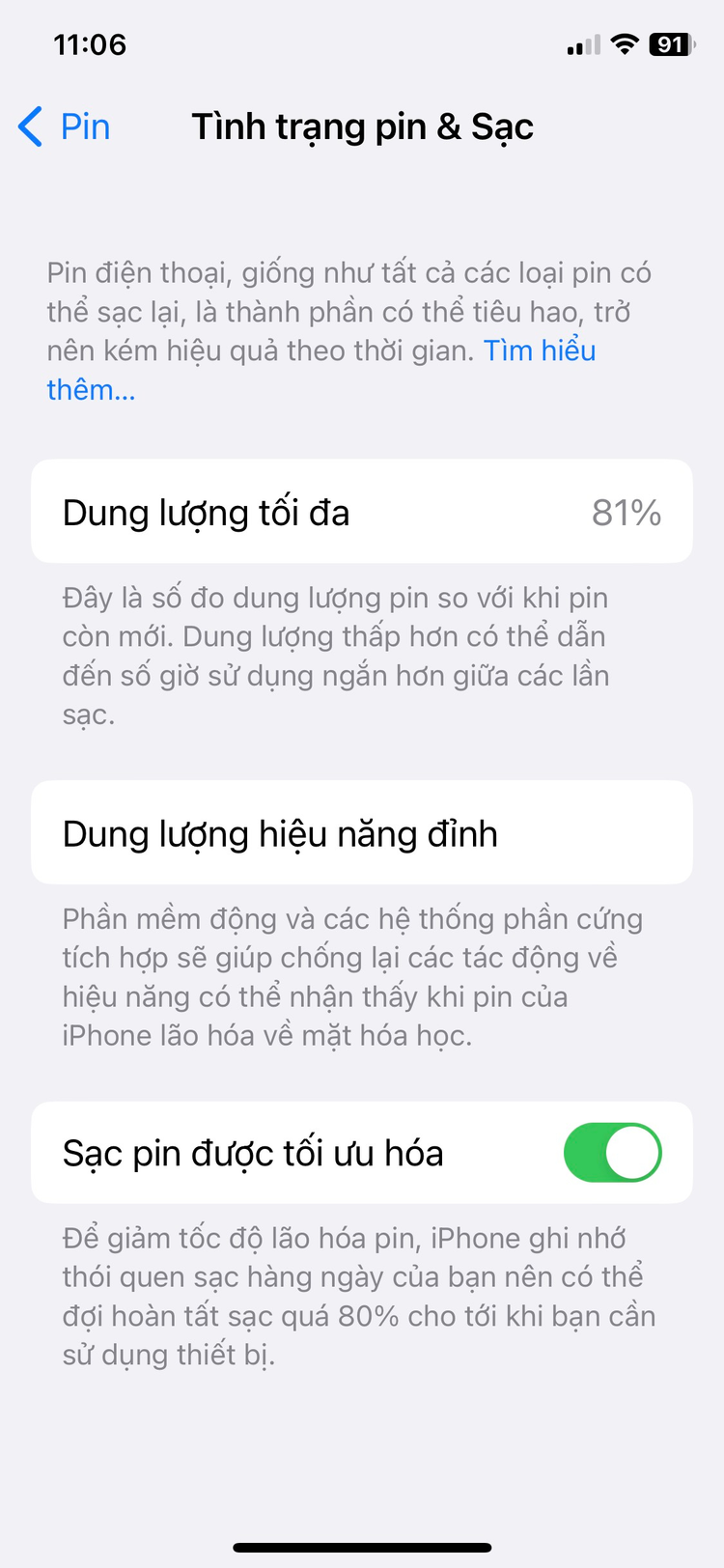Go back to the Pin settings
This screenshot has height=1568, width=724.
click(x=65, y=126)
